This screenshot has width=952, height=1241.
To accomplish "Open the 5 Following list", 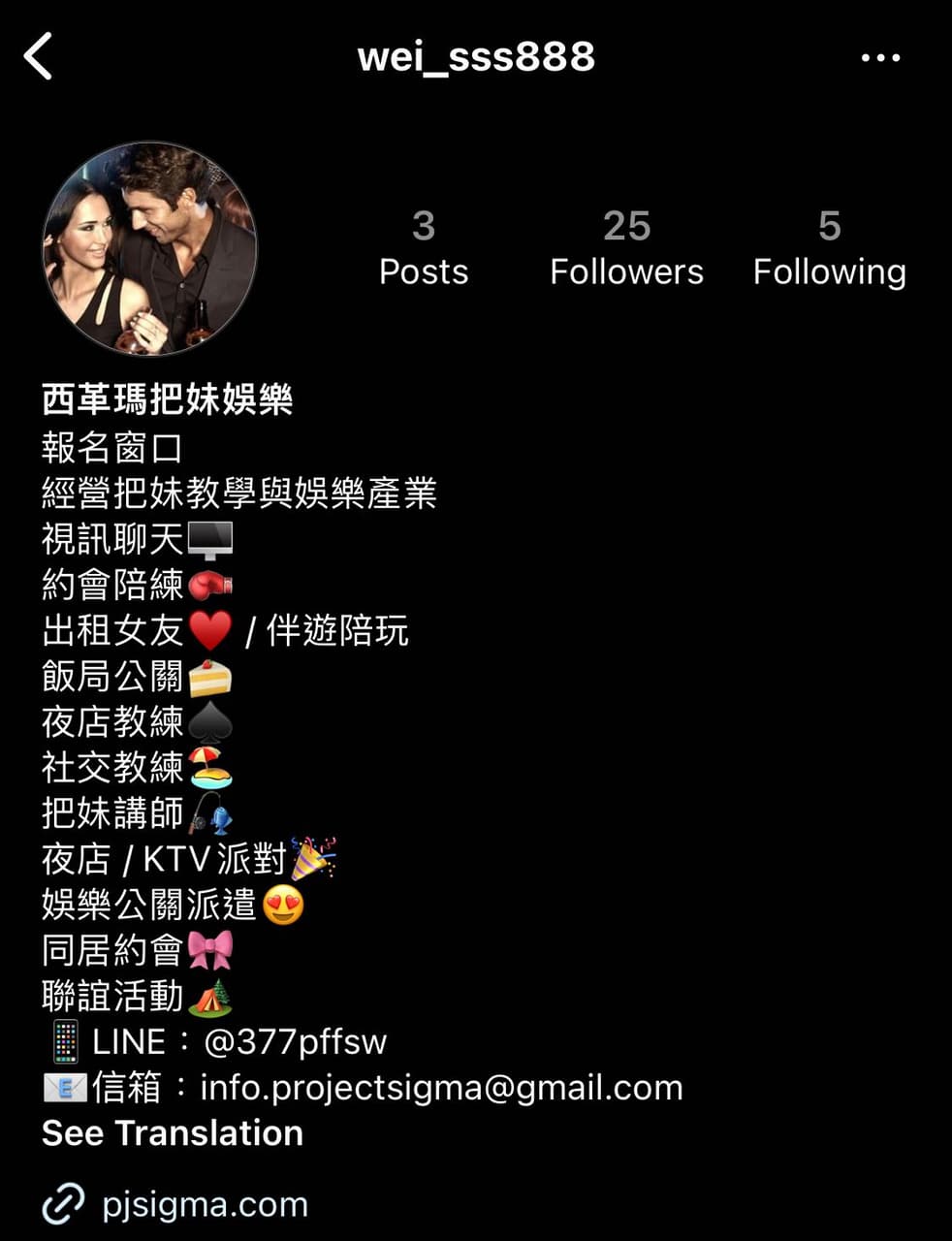I will coord(829,248).
